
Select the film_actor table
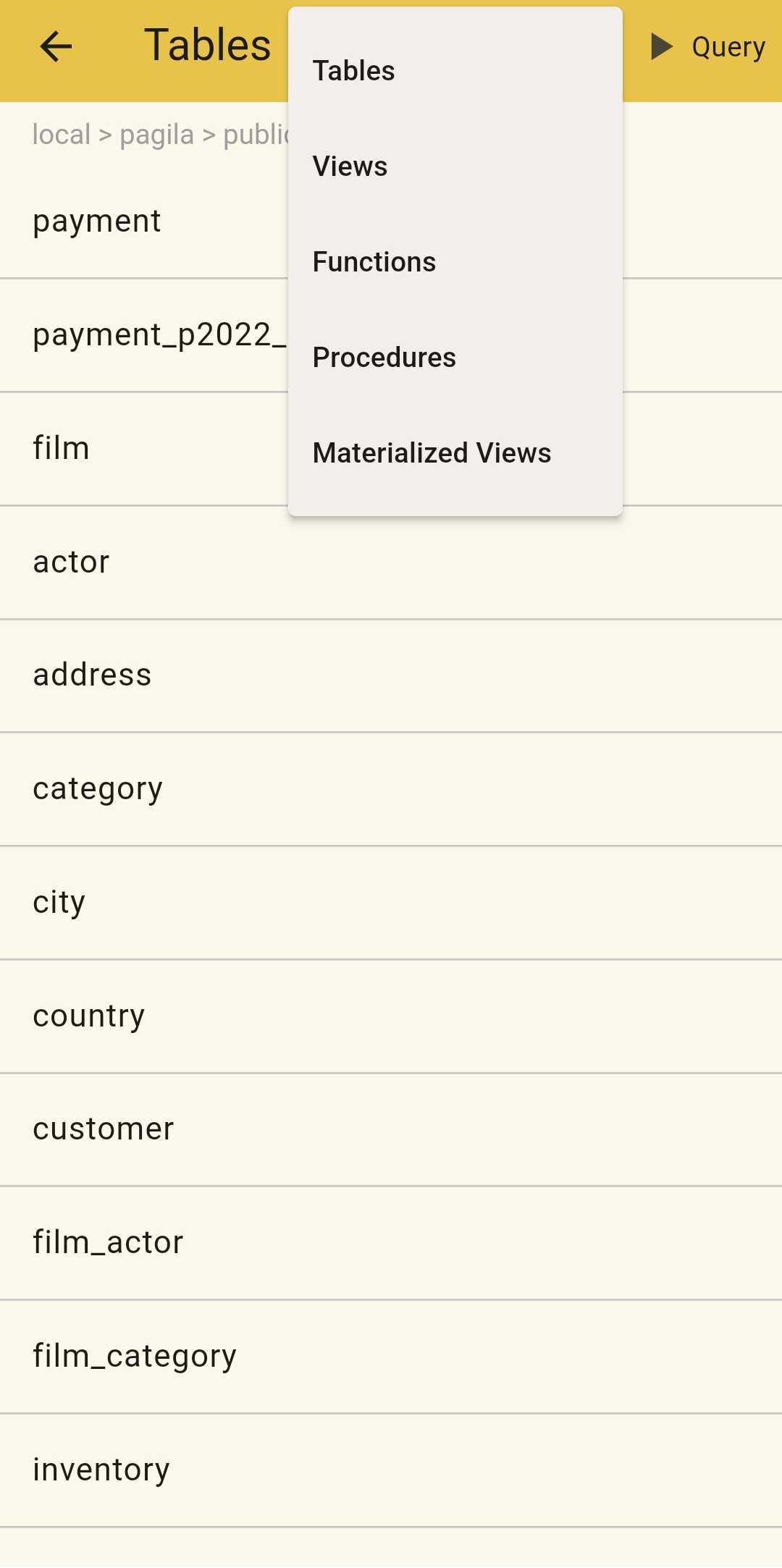tap(391, 1243)
